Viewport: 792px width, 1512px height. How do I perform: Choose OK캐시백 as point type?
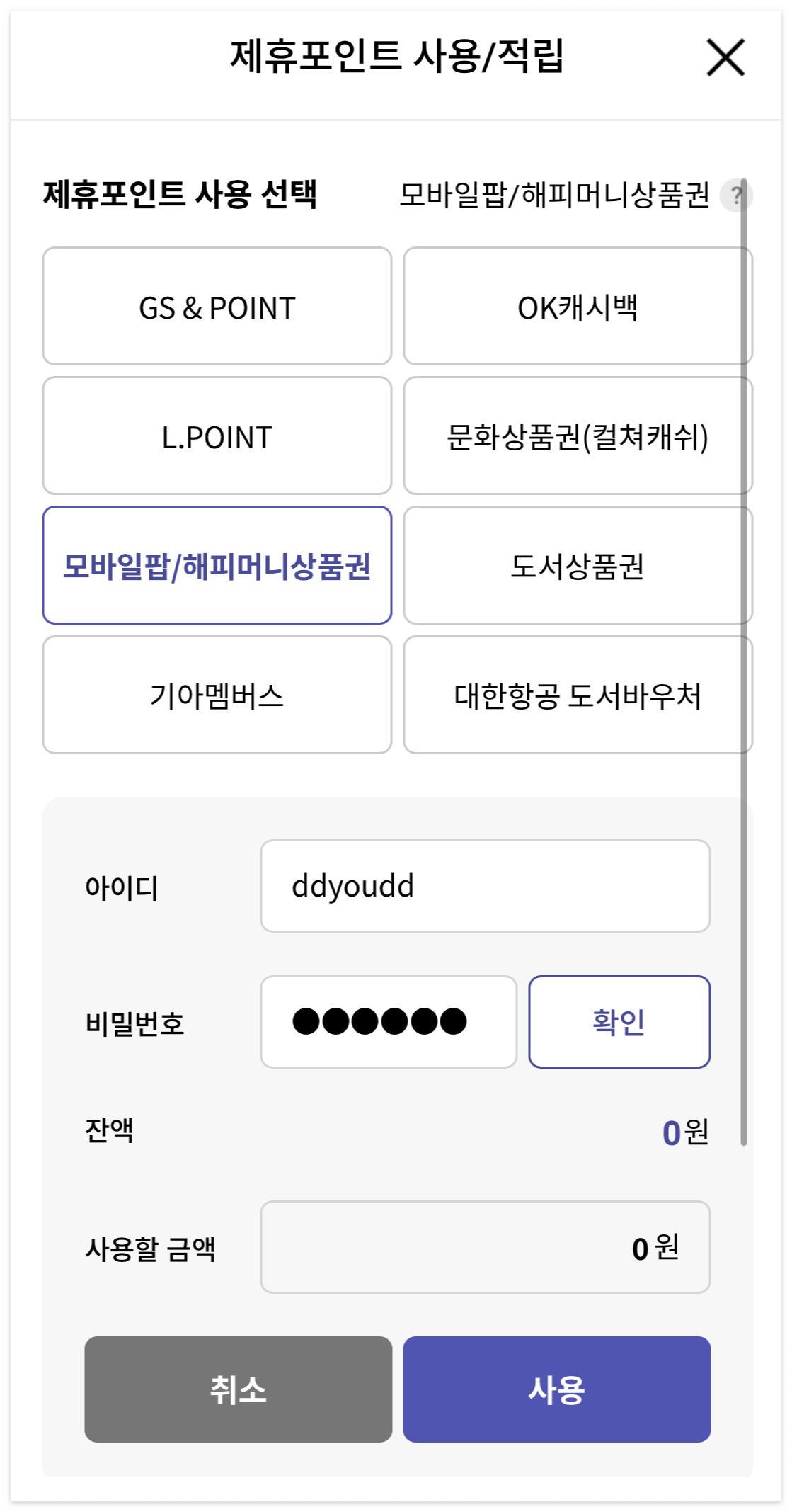(578, 306)
